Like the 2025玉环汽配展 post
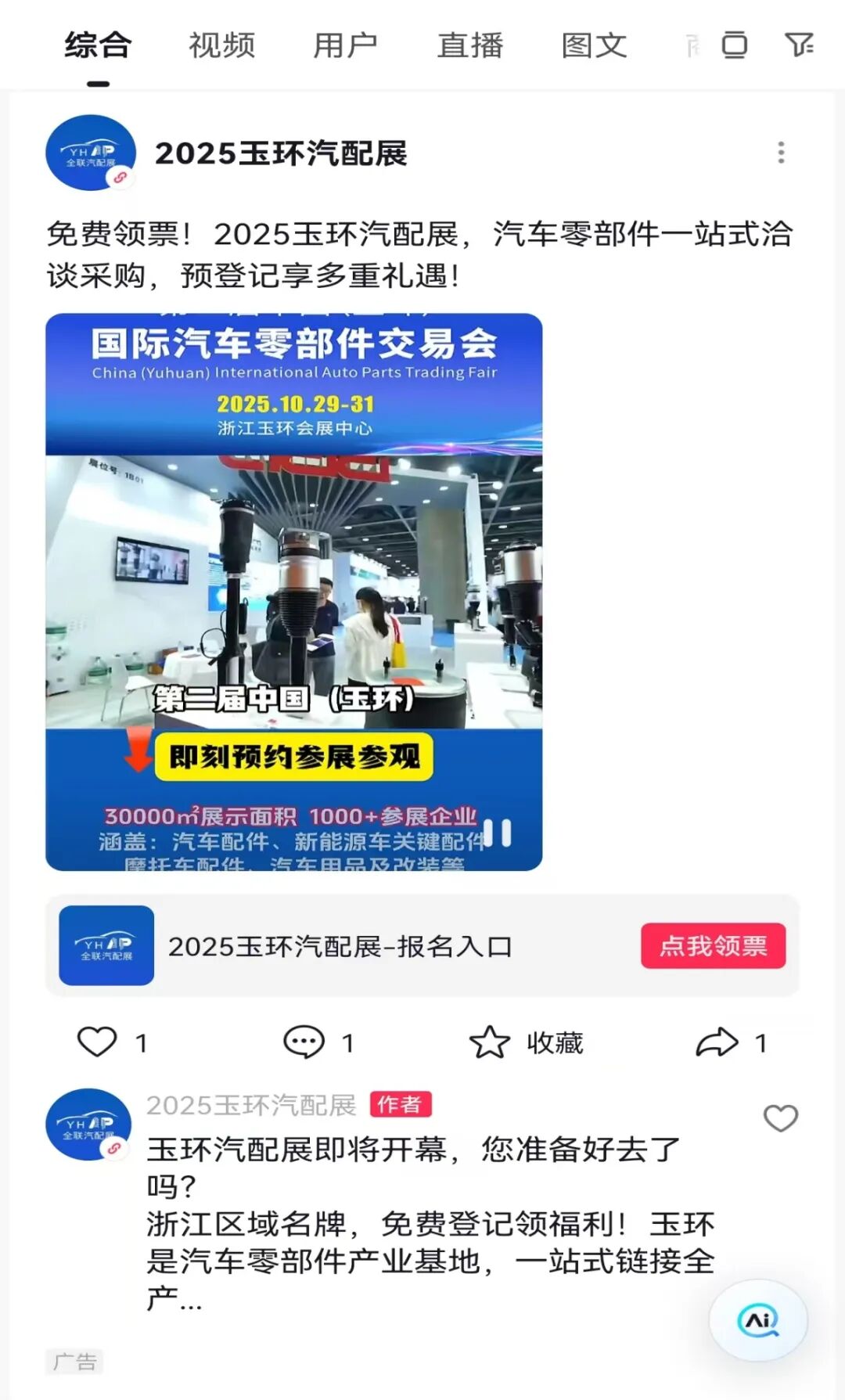Image resolution: width=845 pixels, height=1400 pixels. [97, 1042]
